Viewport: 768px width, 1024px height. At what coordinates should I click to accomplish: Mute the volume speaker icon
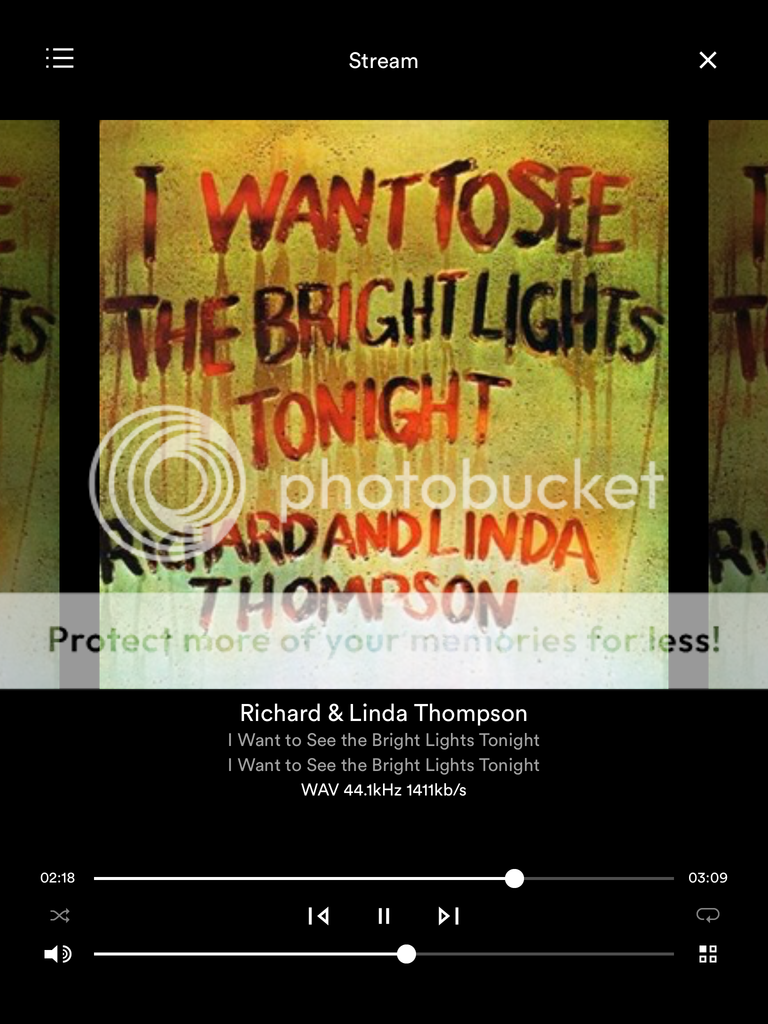click(58, 954)
